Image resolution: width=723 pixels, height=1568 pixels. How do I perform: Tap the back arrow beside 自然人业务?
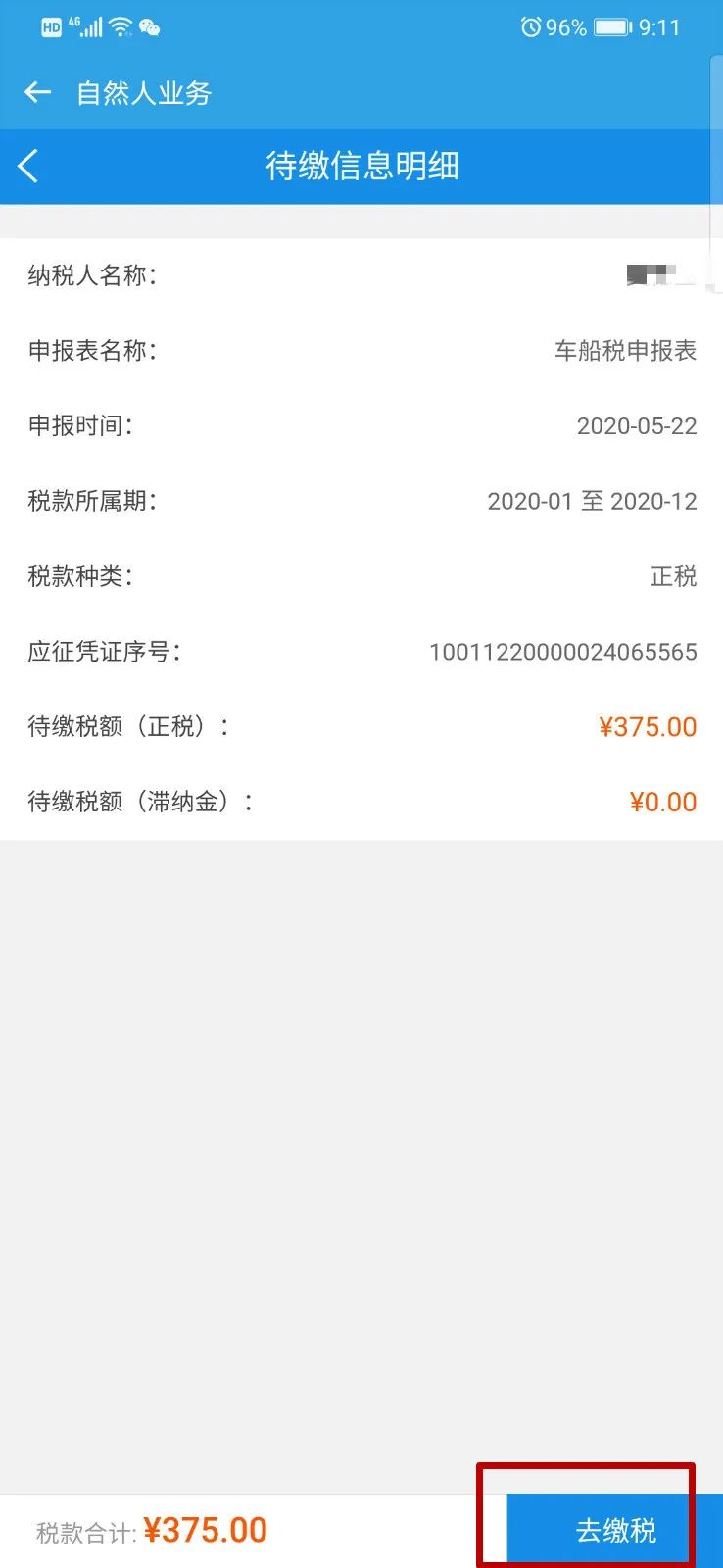37,92
